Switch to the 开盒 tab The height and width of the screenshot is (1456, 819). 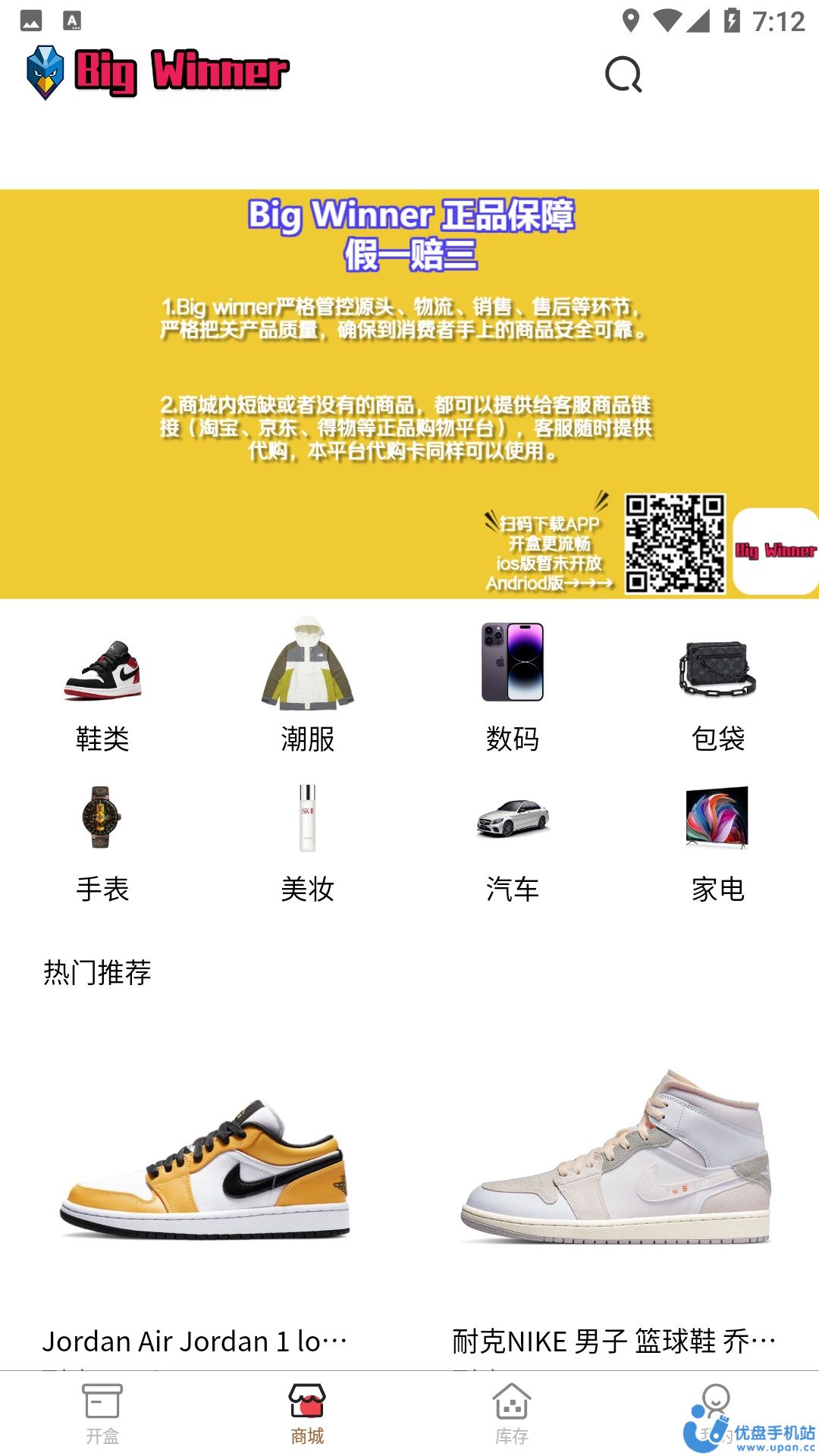(102, 1414)
